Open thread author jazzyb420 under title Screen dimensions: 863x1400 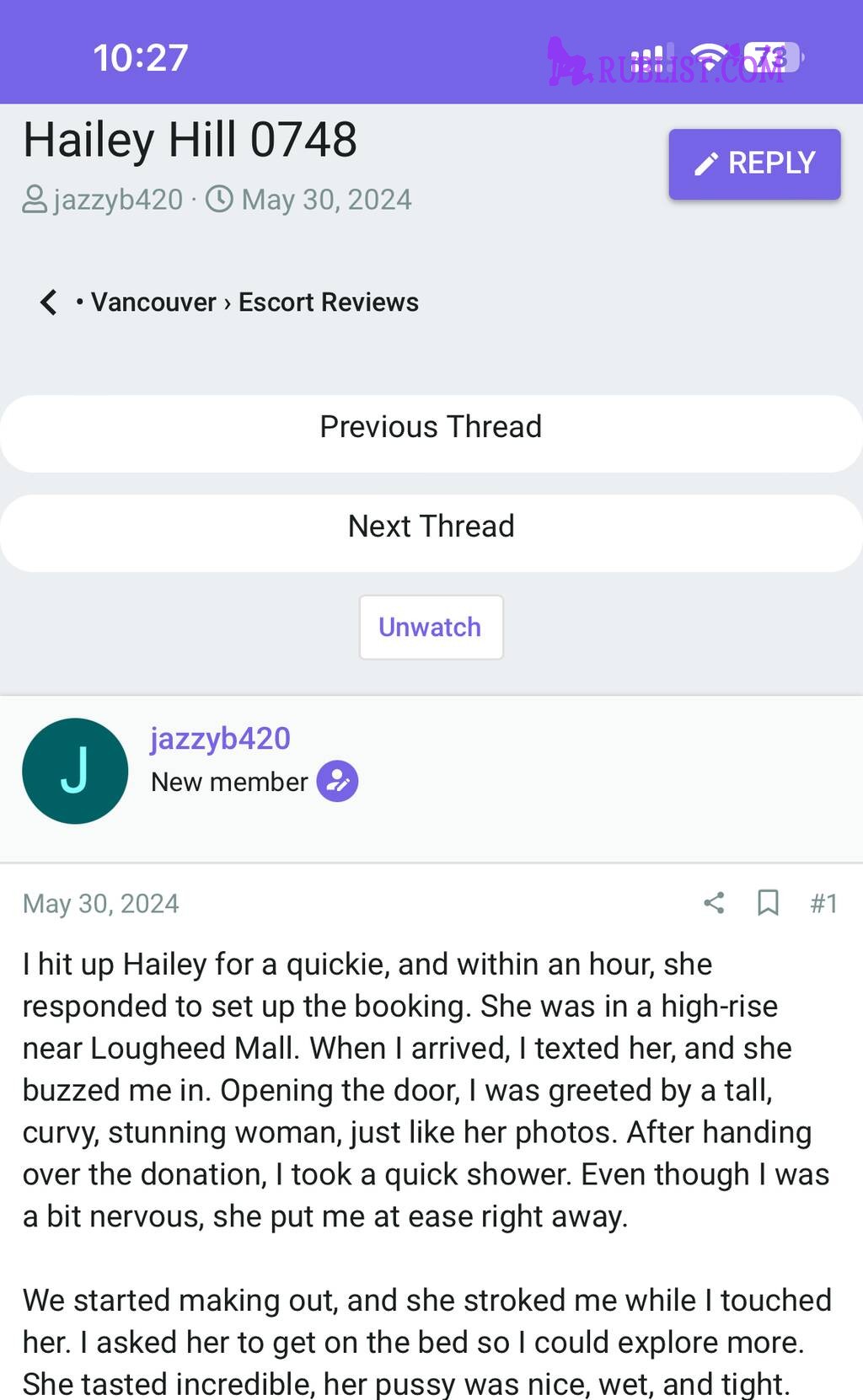[x=117, y=200]
